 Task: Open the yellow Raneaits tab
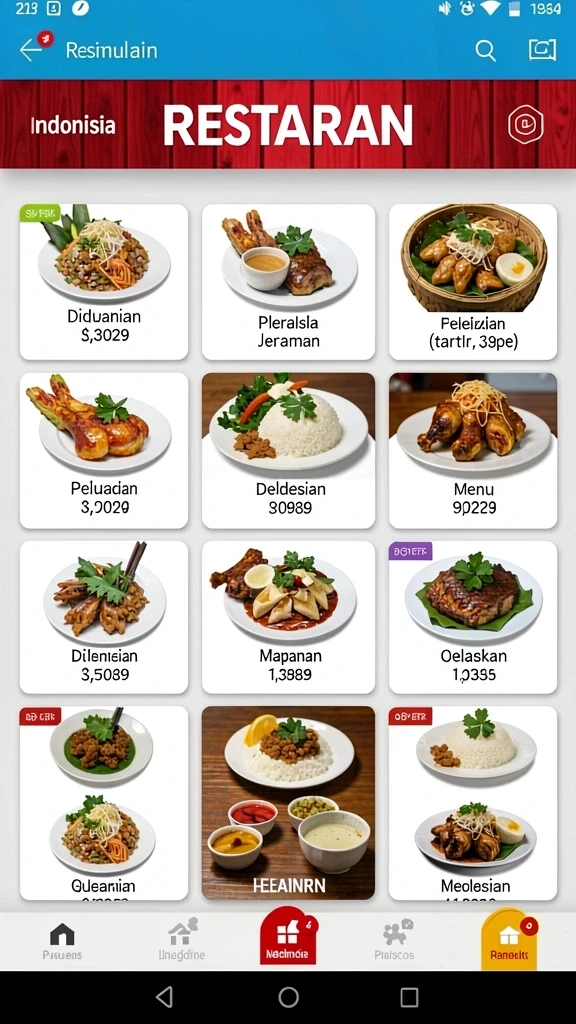click(x=509, y=939)
